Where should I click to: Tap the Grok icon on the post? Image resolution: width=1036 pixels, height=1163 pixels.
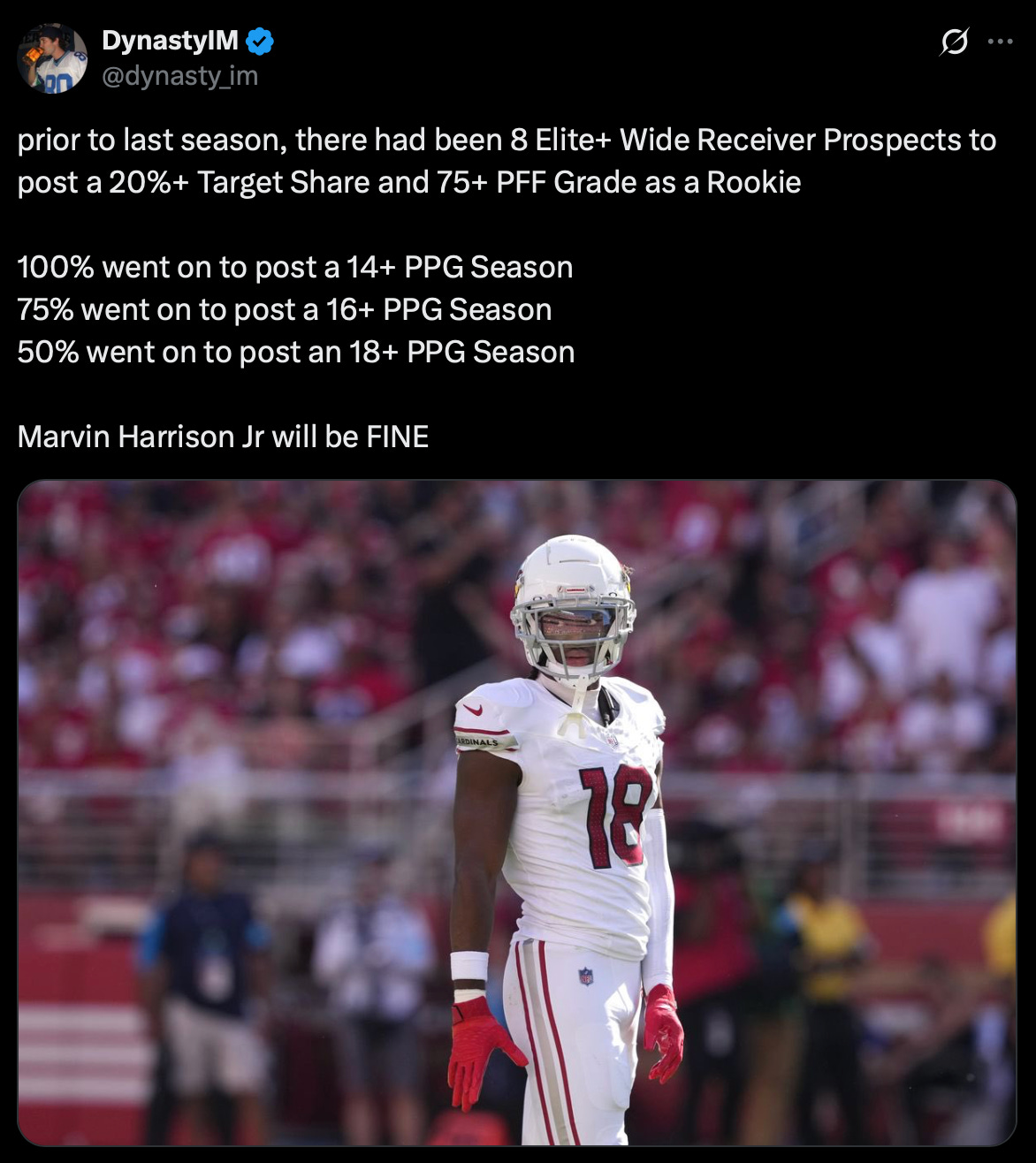coord(954,42)
